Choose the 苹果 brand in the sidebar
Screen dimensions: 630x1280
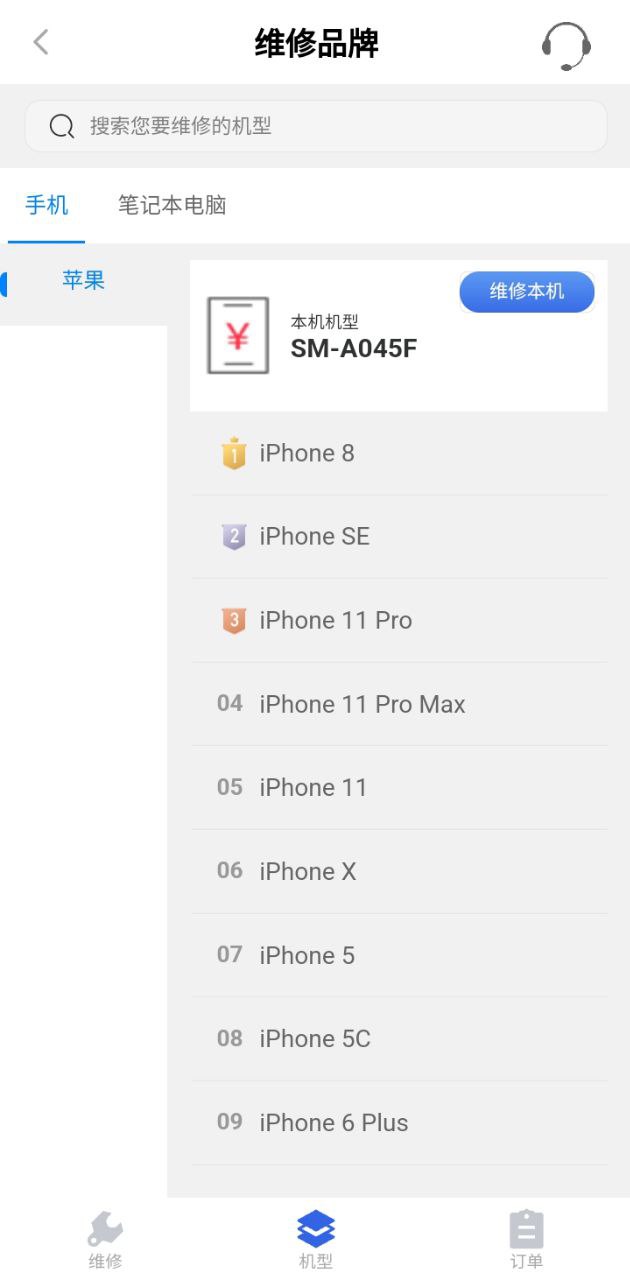point(83,280)
